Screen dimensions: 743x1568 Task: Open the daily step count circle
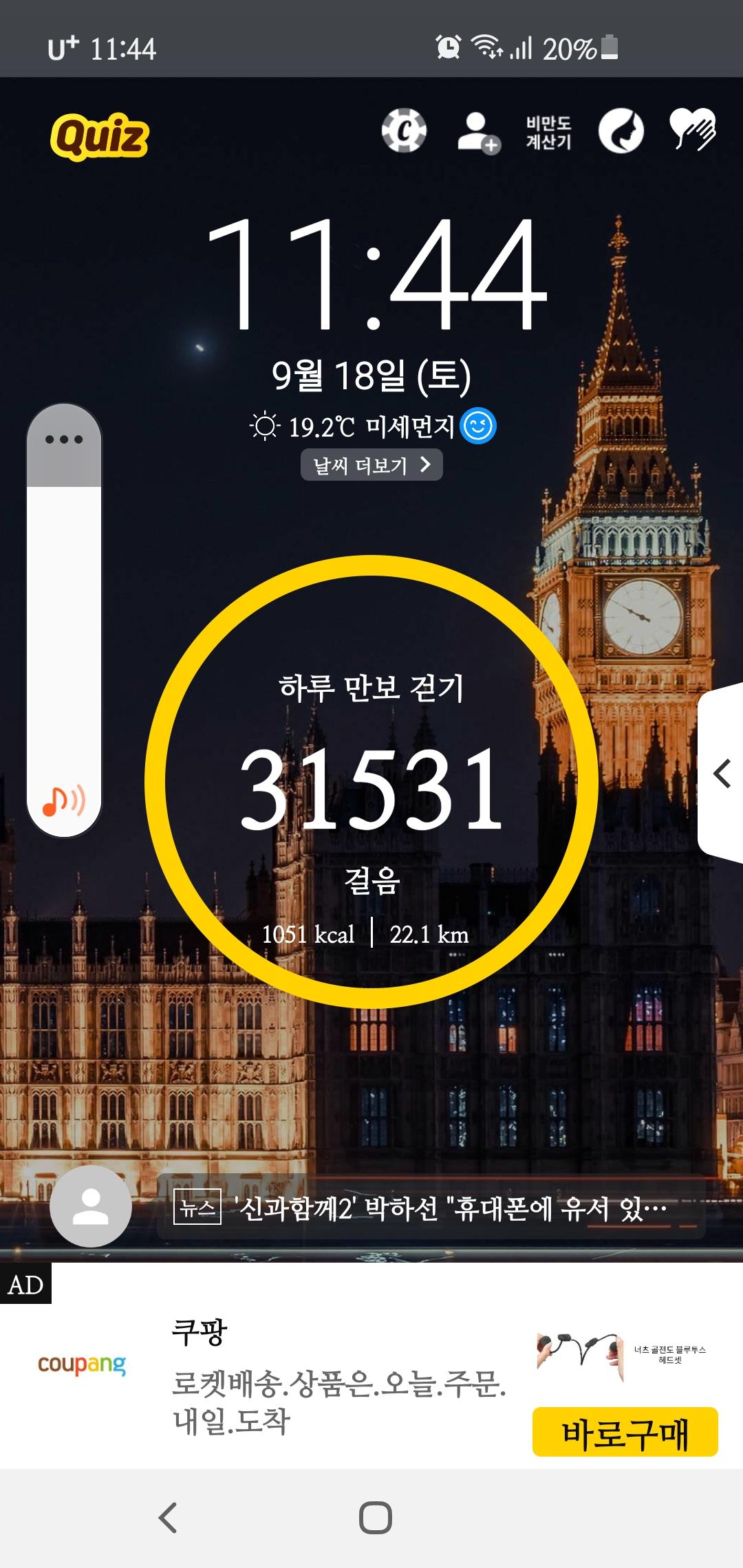[371, 782]
